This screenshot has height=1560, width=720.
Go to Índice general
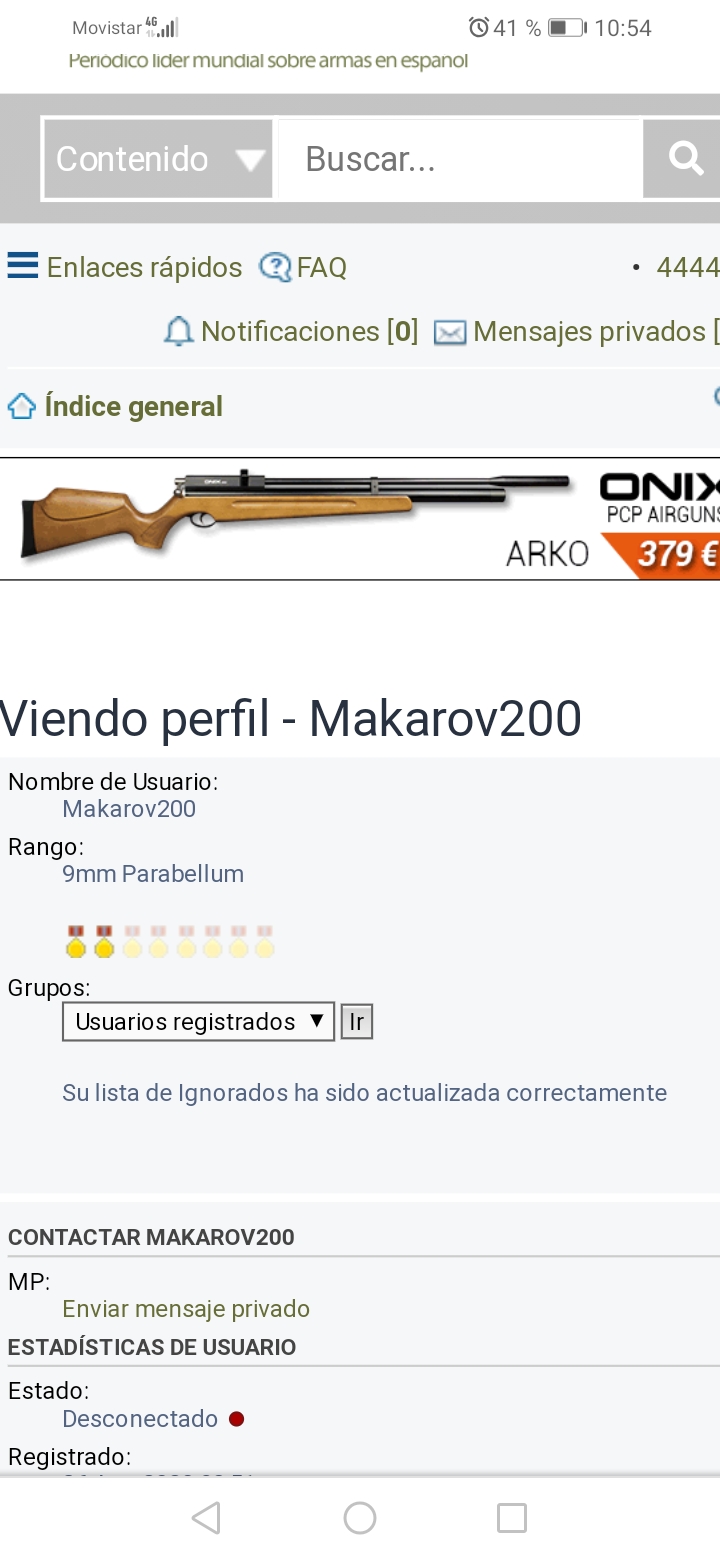tap(116, 406)
